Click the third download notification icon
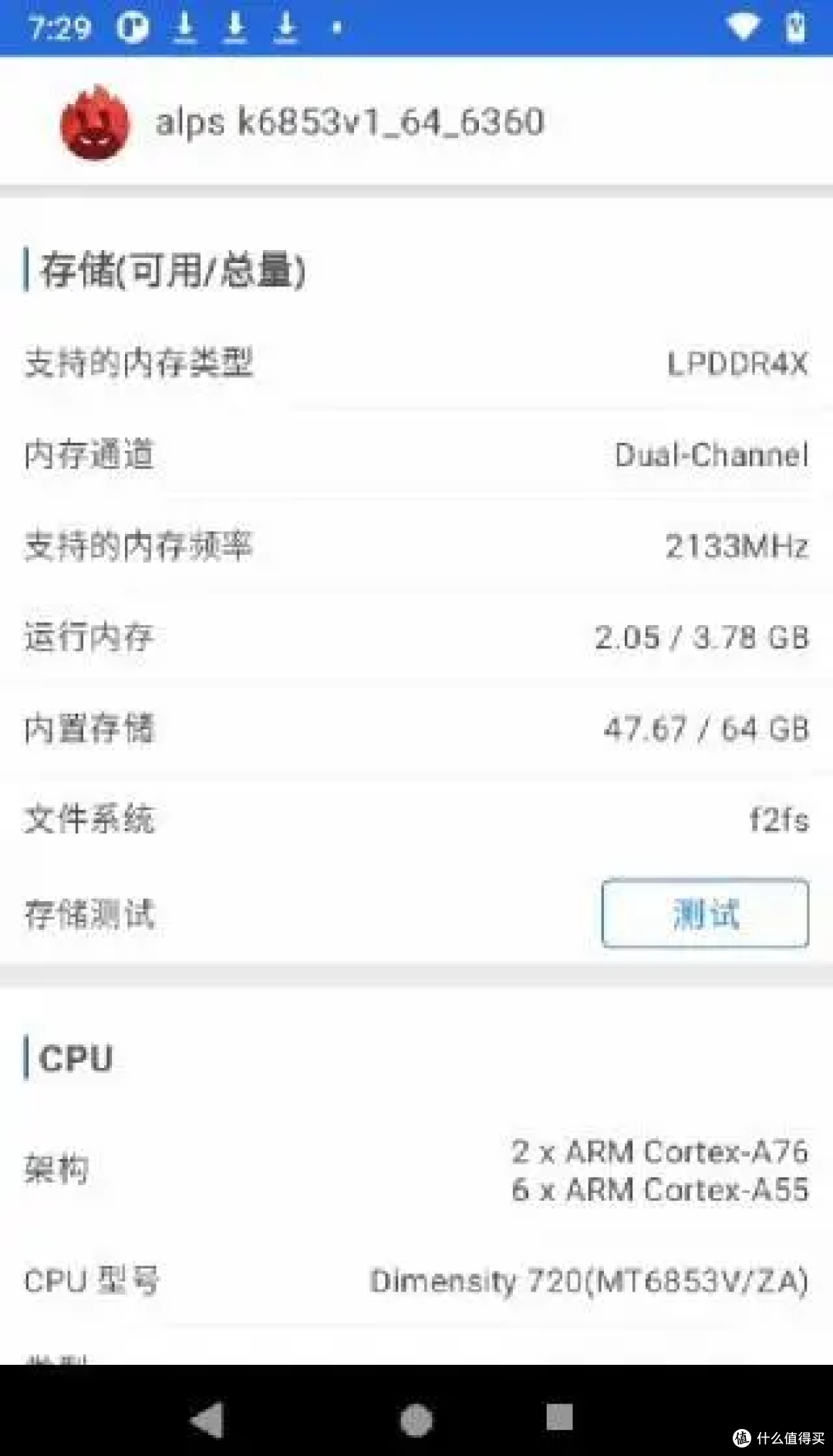Image resolution: width=833 pixels, height=1456 pixels. pyautogui.click(x=287, y=28)
